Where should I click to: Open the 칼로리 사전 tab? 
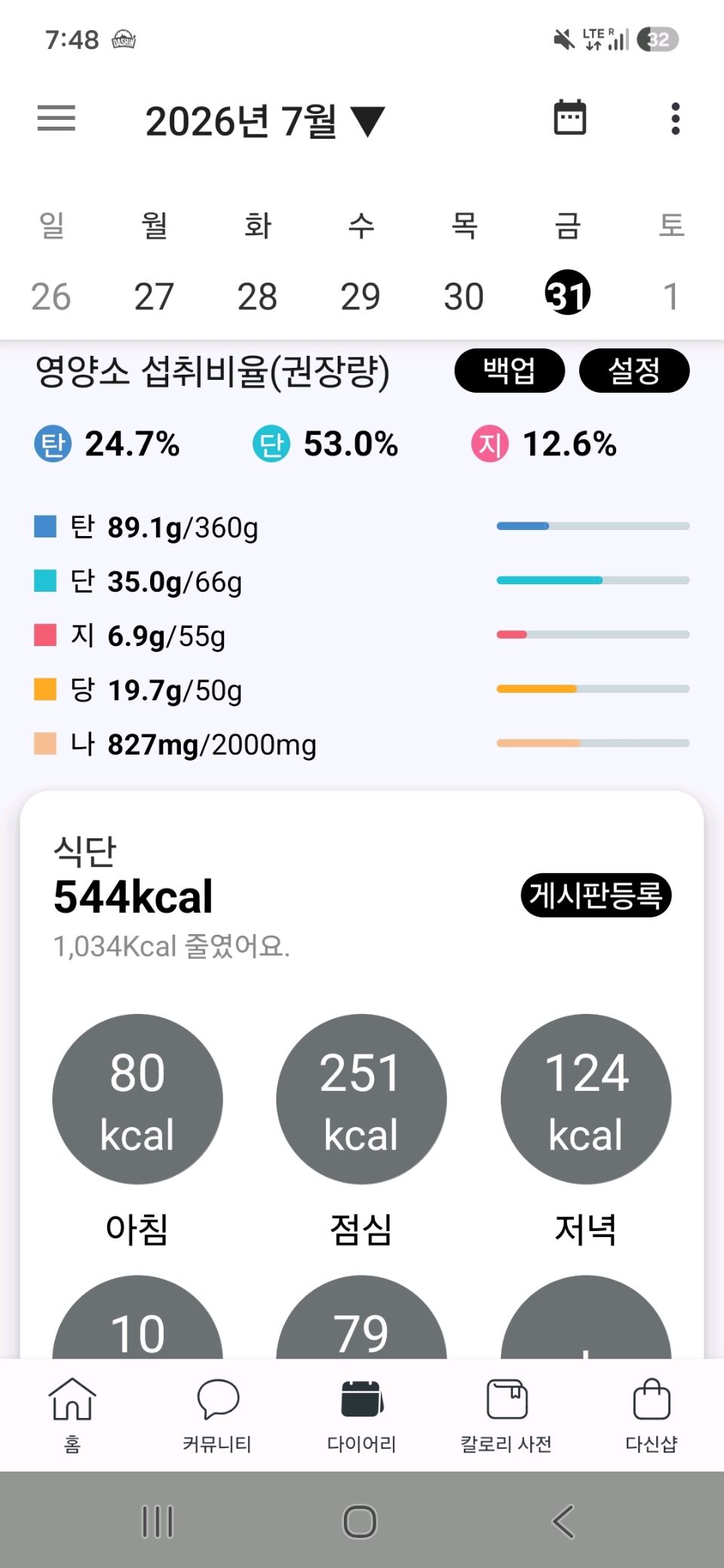pyautogui.click(x=507, y=1415)
